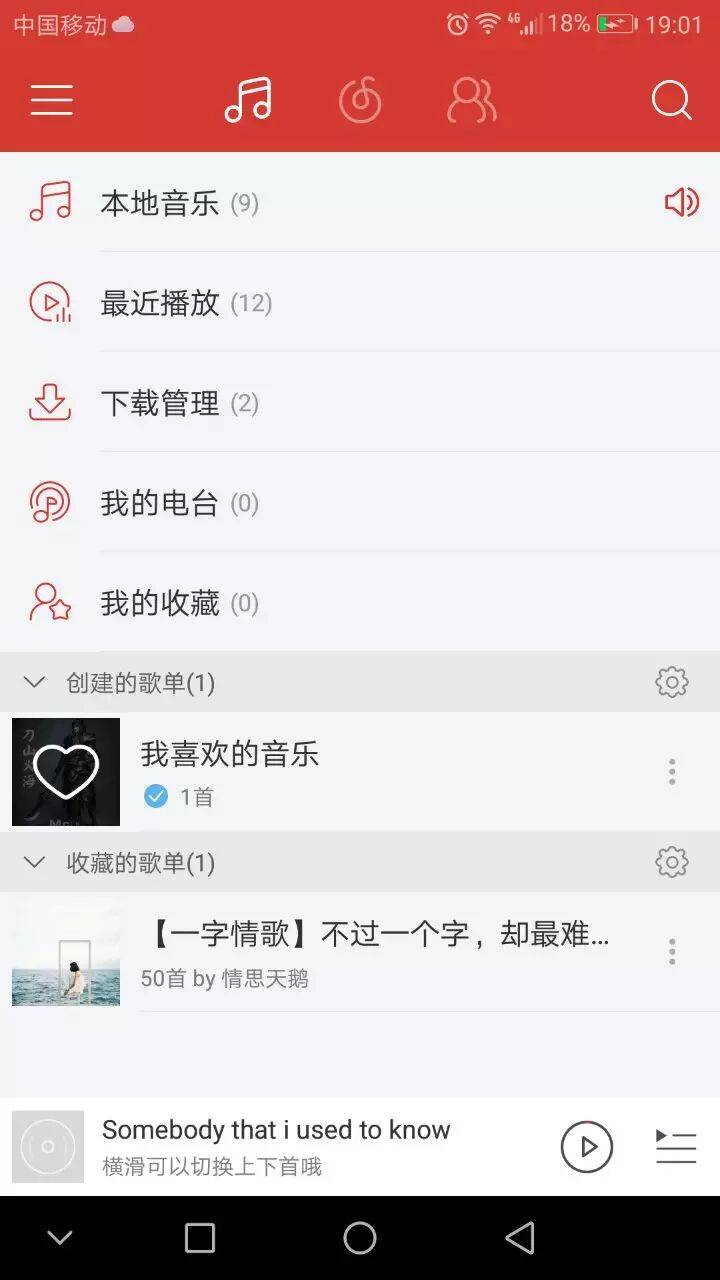Screen dimensions: 720x1280
Task: Collapse the 收藏的歌单 section
Action: (x=35, y=862)
